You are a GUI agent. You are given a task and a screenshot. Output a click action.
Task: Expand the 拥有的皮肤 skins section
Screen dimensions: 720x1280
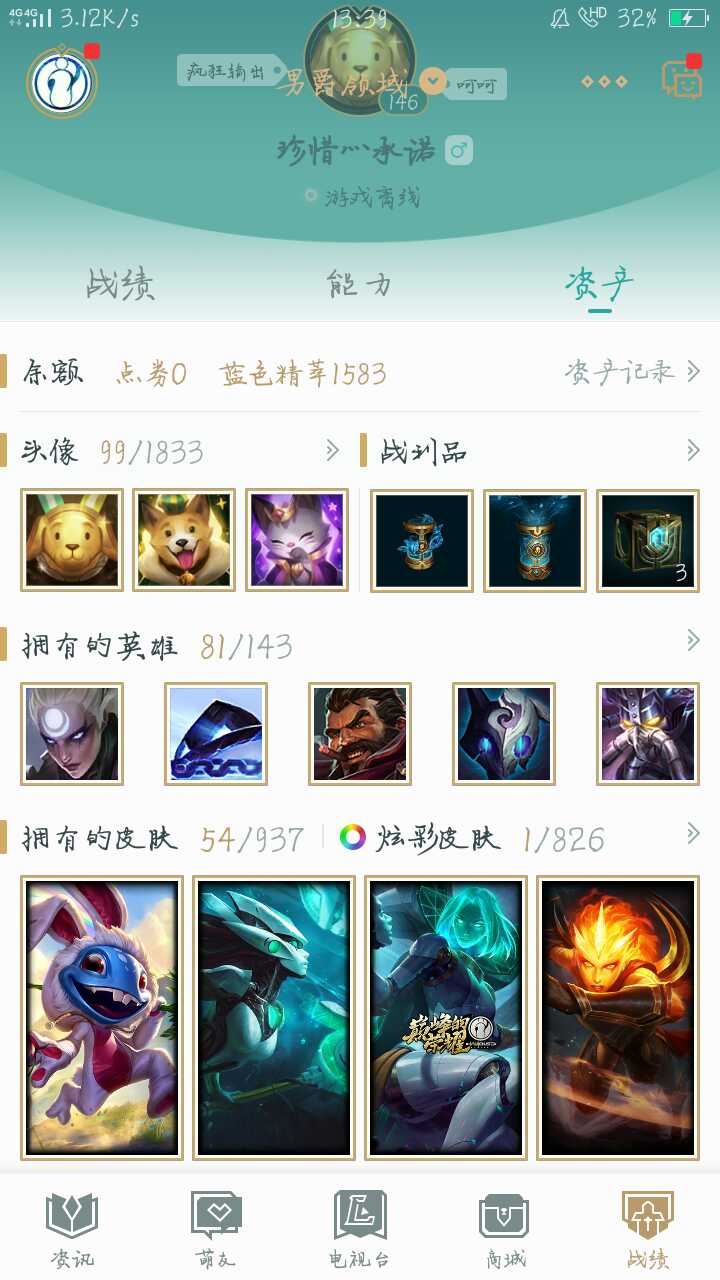[693, 834]
